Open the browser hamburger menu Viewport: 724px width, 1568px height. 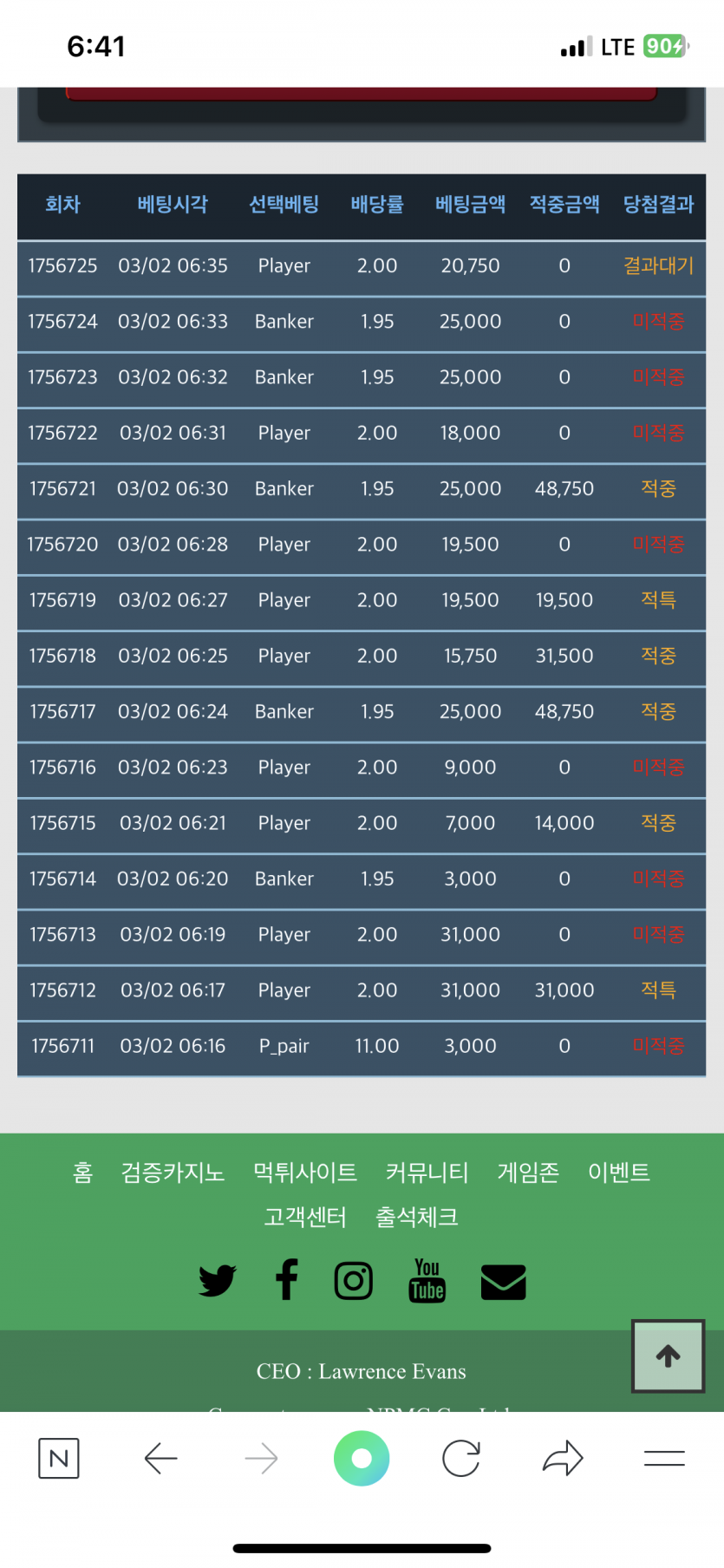point(664,1458)
